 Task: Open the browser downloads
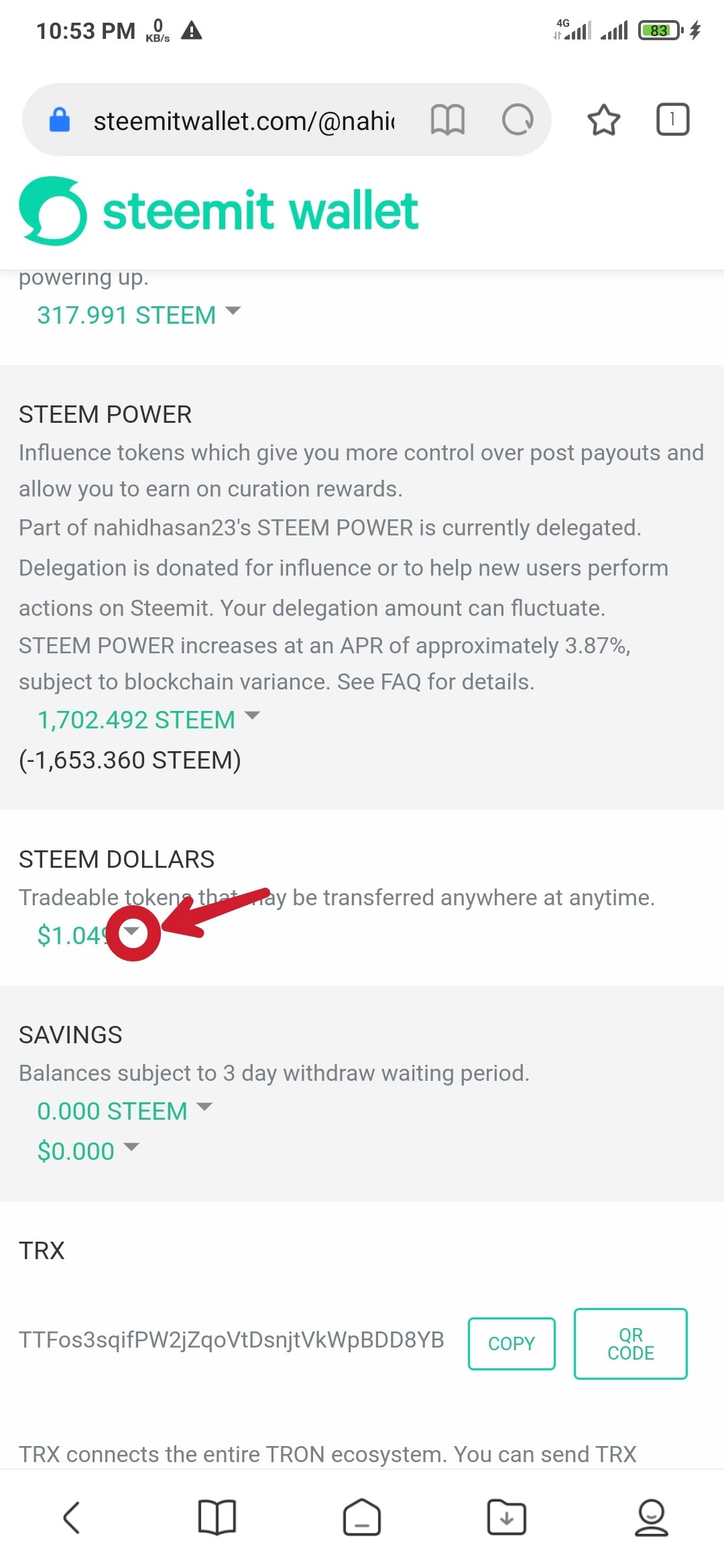507,1517
